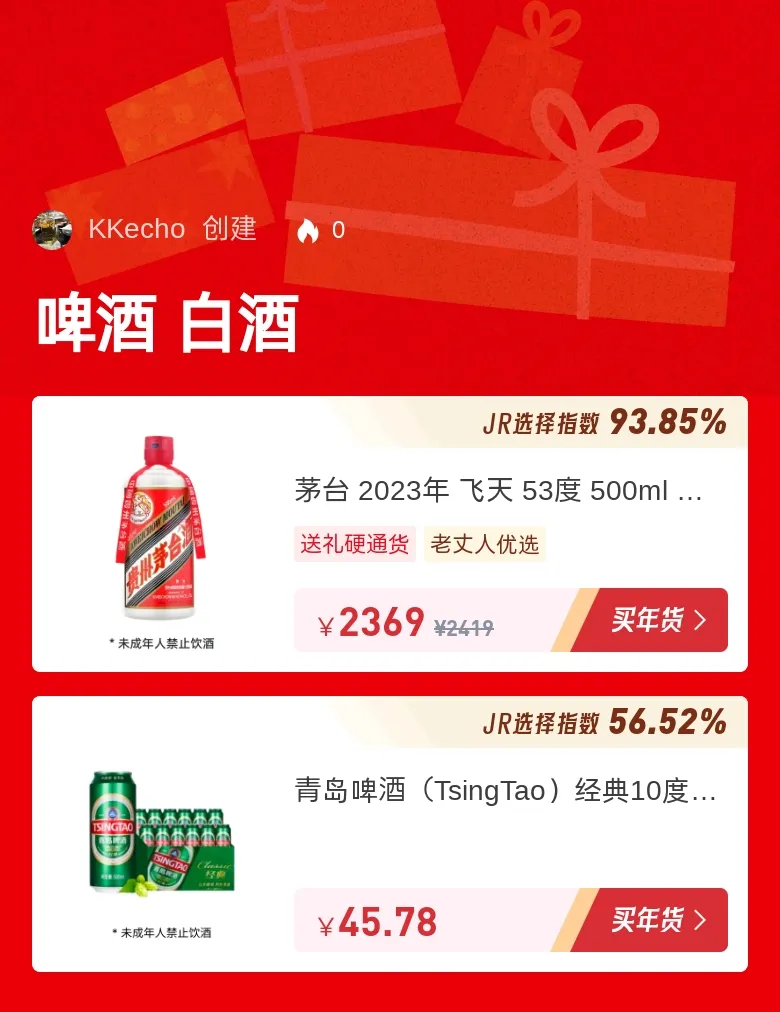The image size is (780, 1012).
Task: Click the KKecho 创建 creator name
Action: click(x=170, y=229)
